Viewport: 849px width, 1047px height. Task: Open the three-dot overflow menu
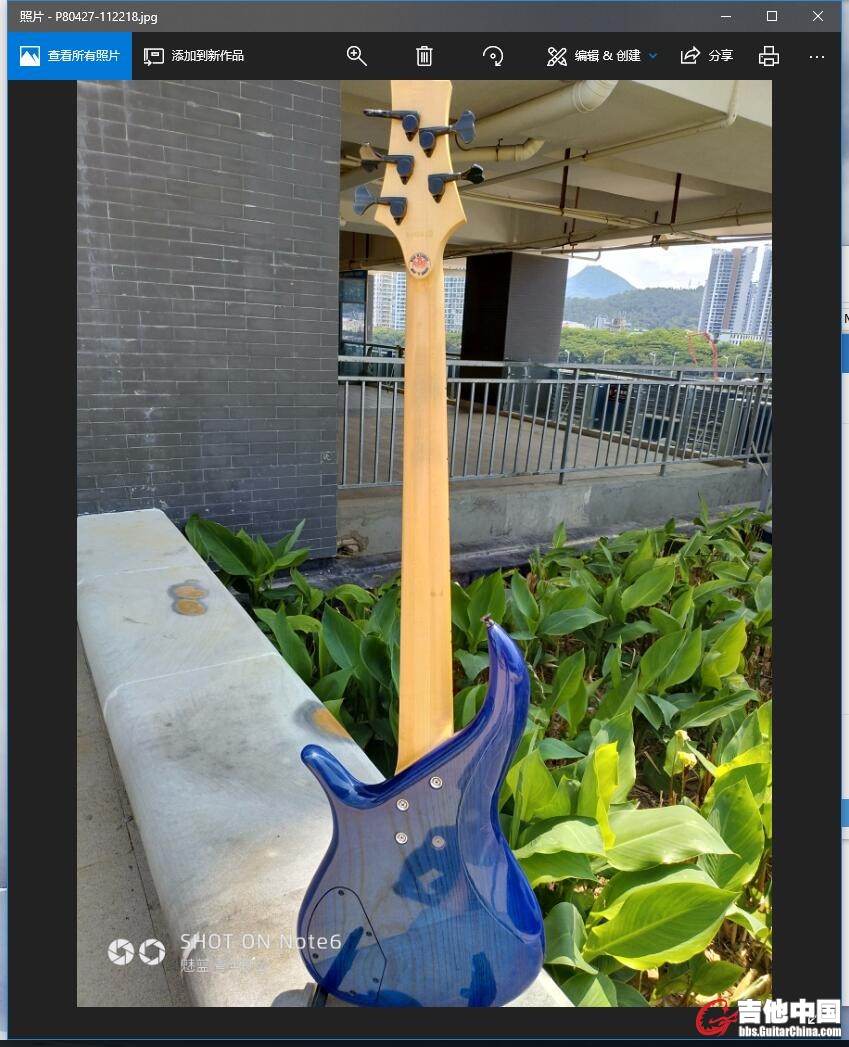pyautogui.click(x=817, y=57)
